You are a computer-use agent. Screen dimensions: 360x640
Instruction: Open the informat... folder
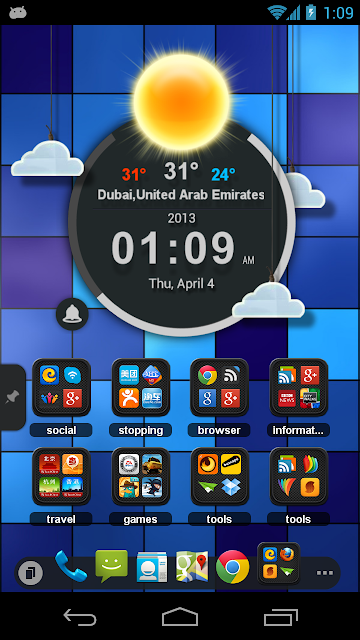[x=299, y=387]
